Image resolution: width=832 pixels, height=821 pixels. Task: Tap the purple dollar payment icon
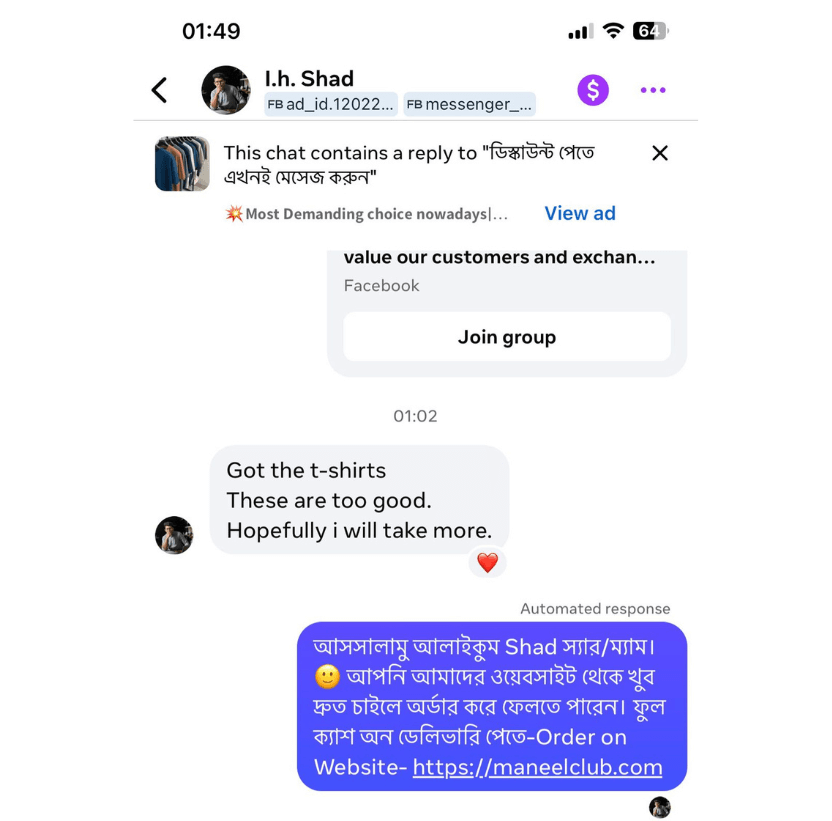click(x=593, y=90)
